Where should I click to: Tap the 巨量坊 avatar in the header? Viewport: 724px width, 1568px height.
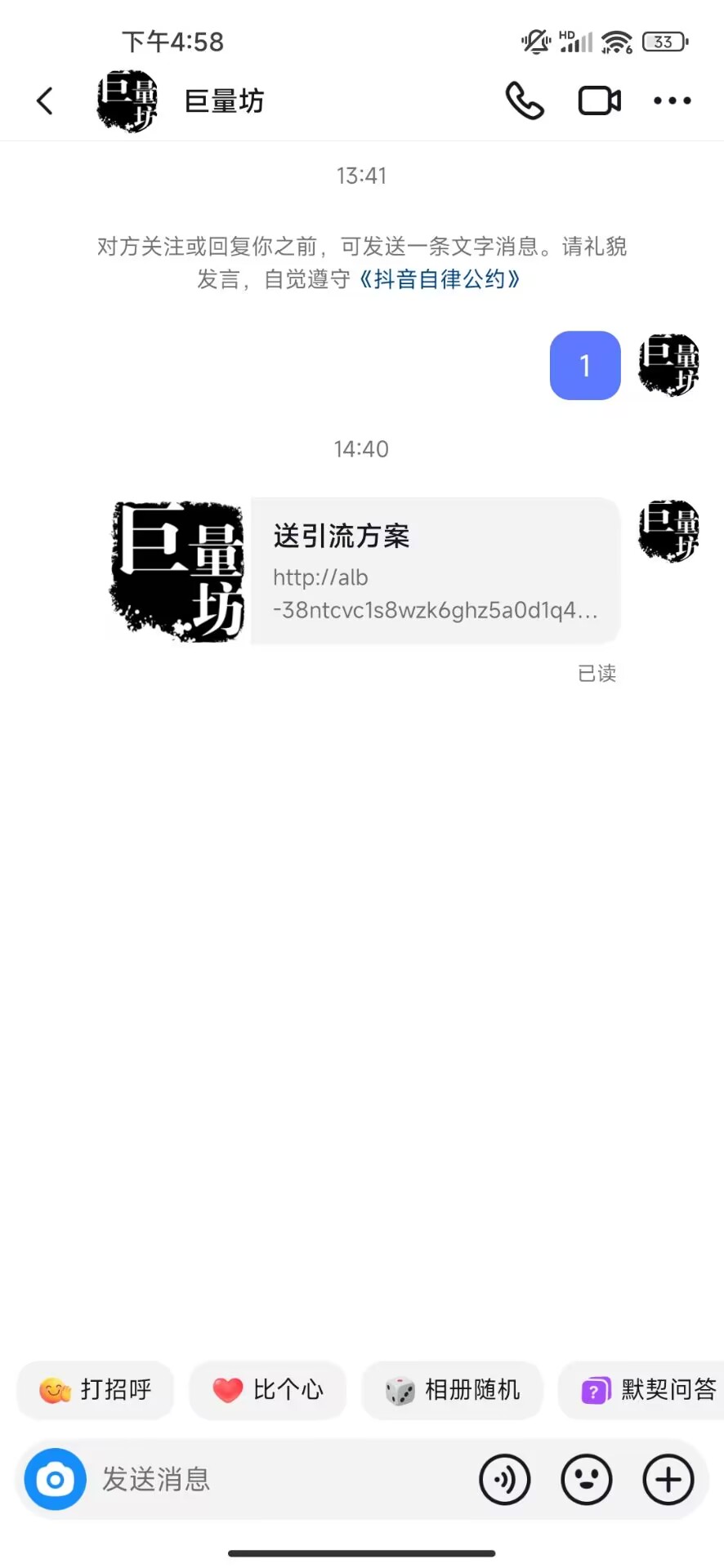[127, 100]
